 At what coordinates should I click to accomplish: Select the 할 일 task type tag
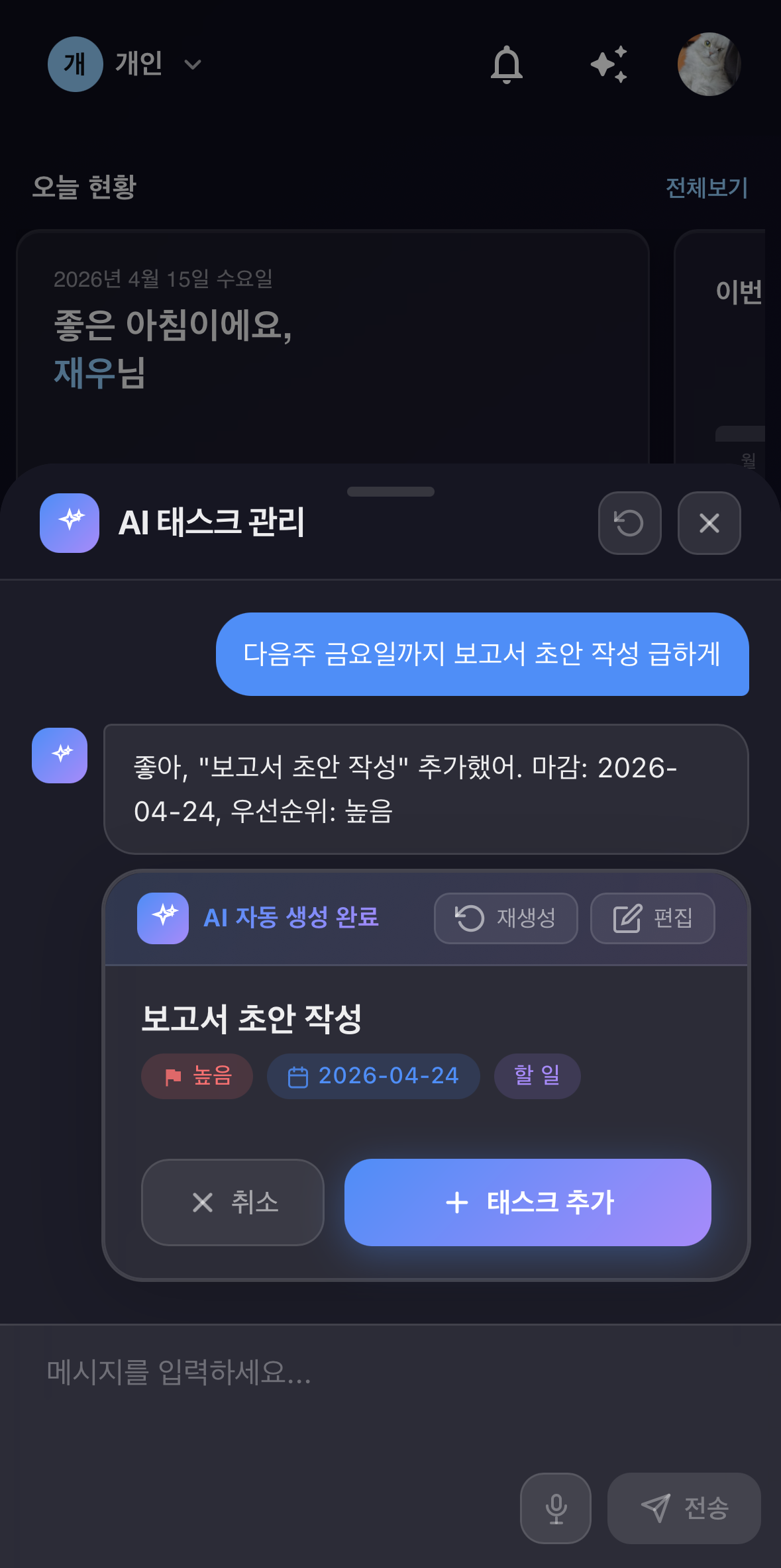click(537, 1076)
